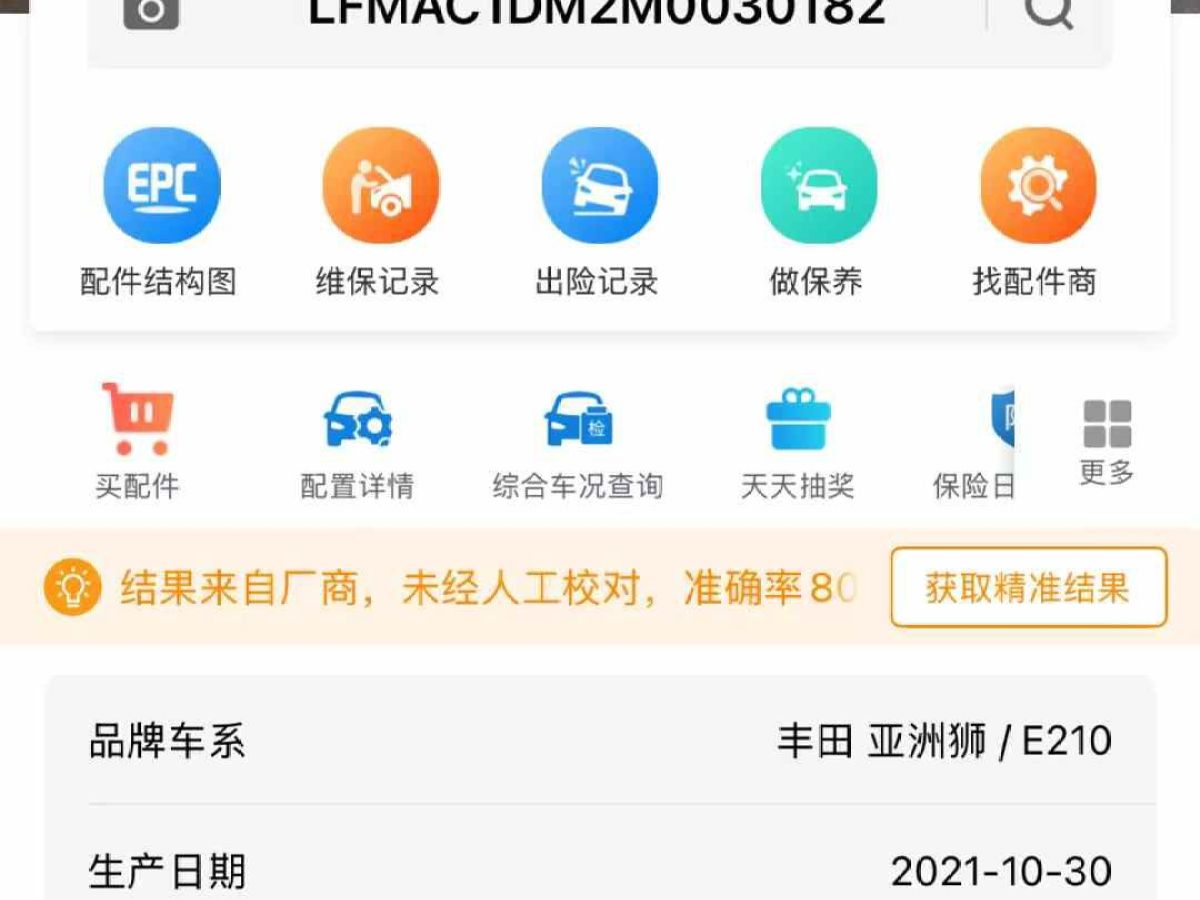Tap the magnifier search icon
The width and height of the screenshot is (1200, 900).
pos(1048,12)
